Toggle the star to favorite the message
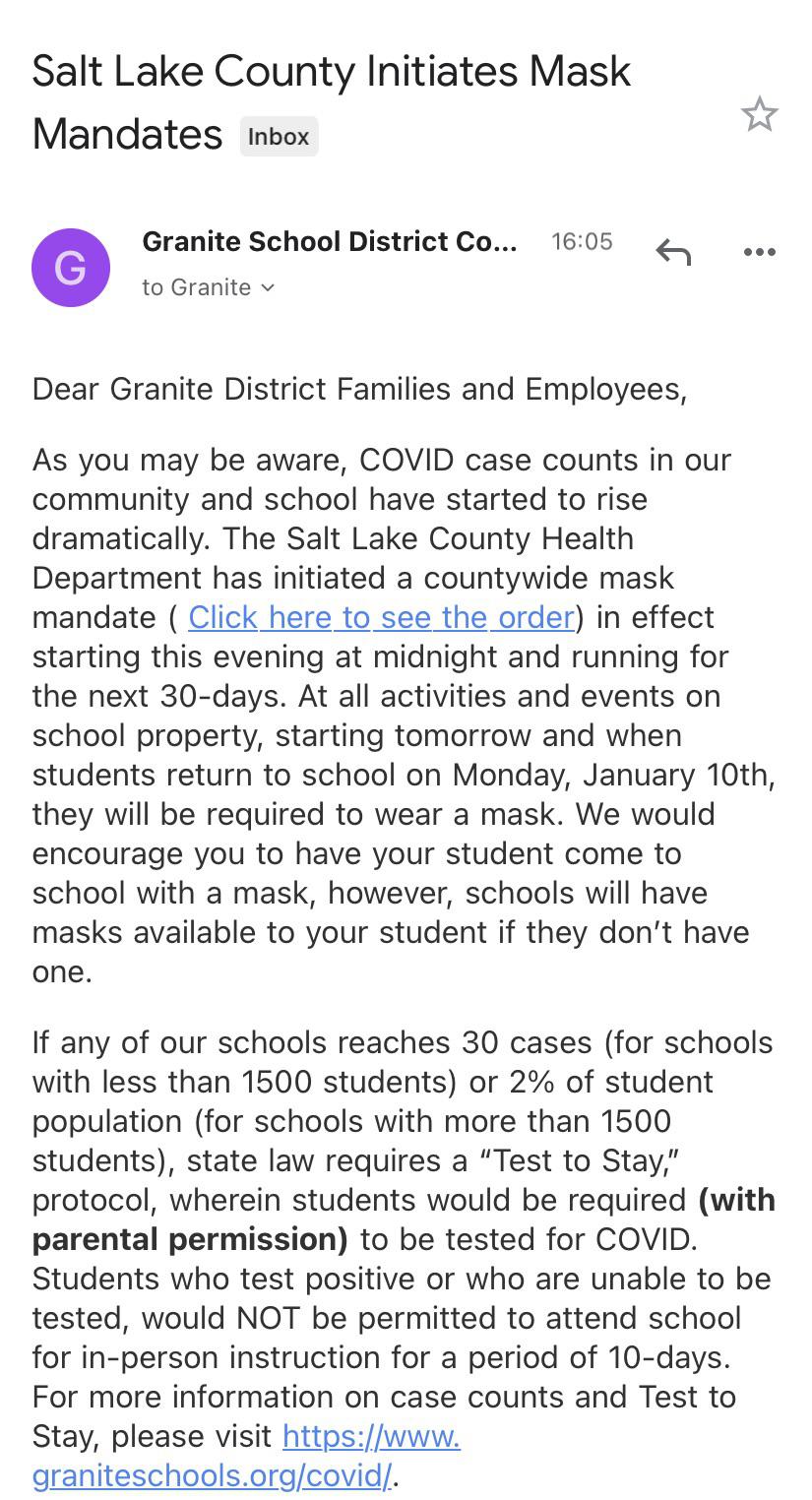Image resolution: width=812 pixels, height=1500 pixels. 760,115
